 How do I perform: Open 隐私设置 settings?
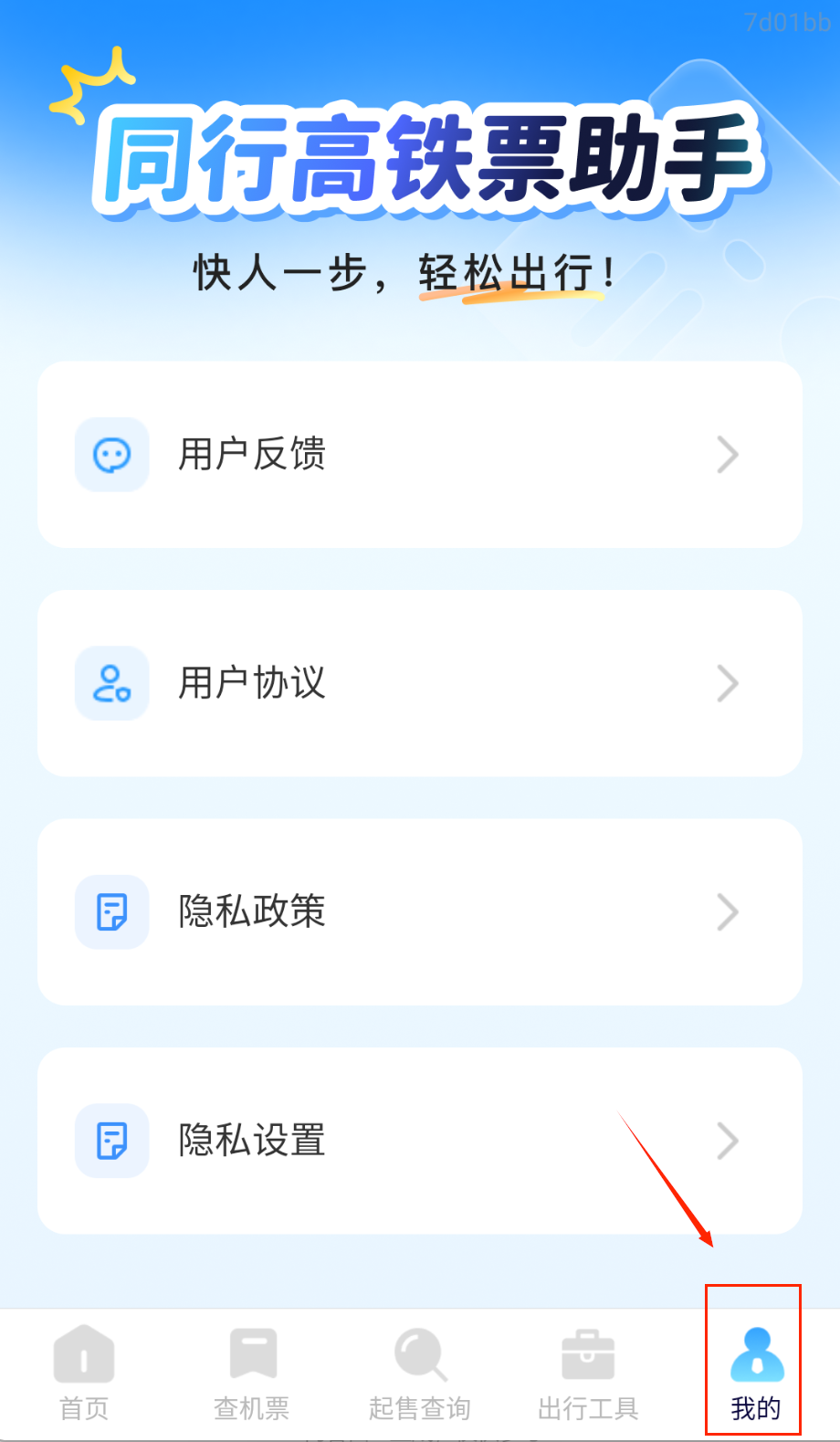click(419, 1140)
